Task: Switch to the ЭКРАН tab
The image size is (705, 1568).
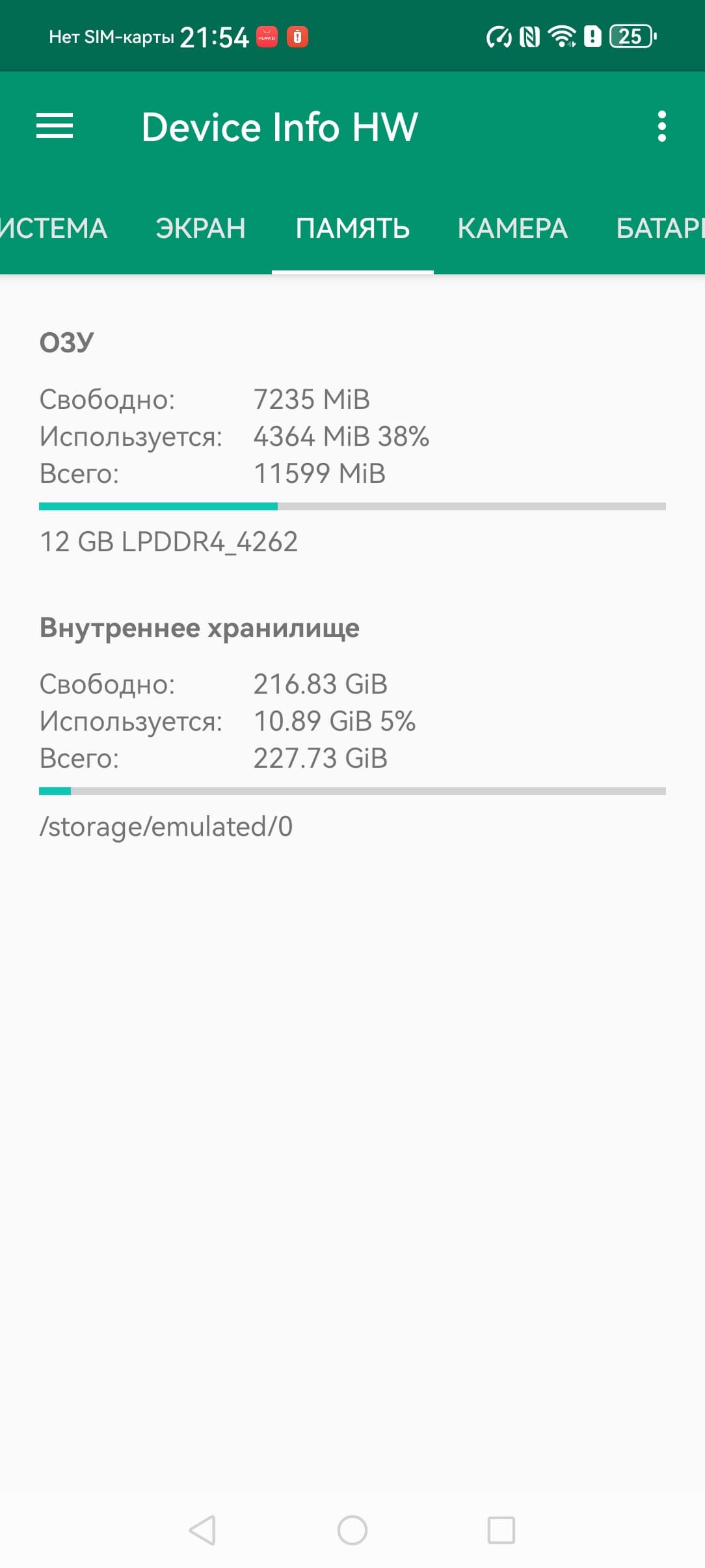Action: [x=200, y=228]
